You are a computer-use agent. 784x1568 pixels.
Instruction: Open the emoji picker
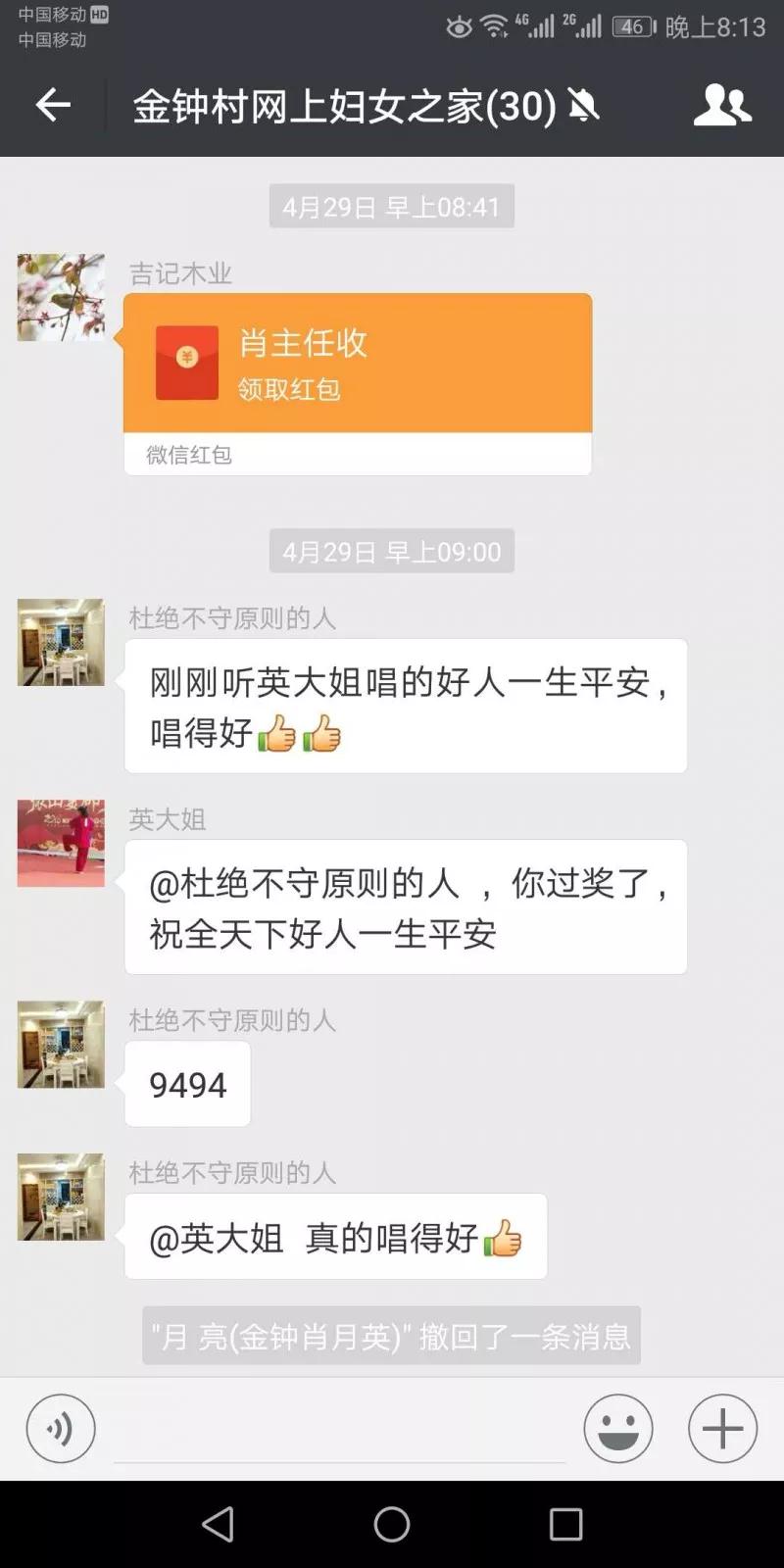click(618, 1429)
